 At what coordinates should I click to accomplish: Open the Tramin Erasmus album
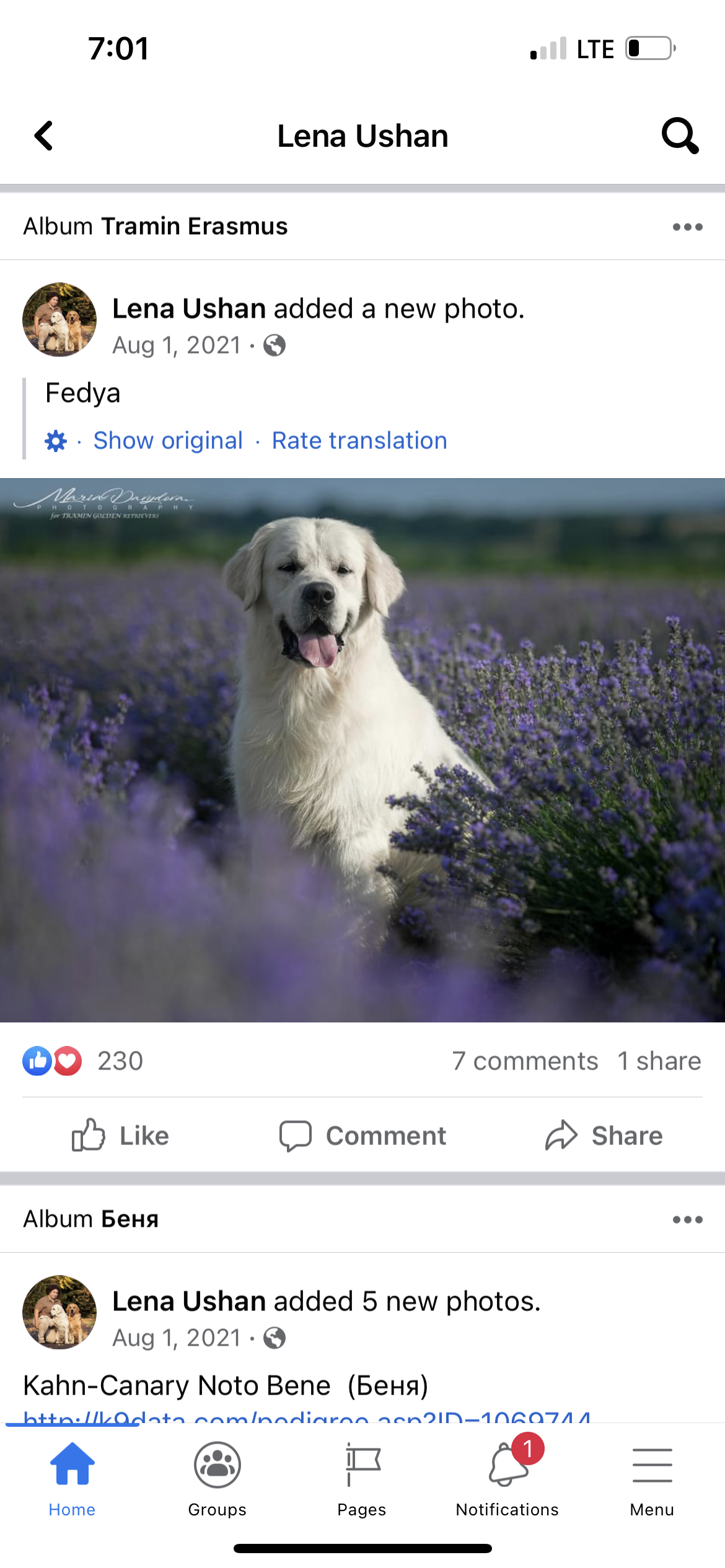tap(194, 227)
